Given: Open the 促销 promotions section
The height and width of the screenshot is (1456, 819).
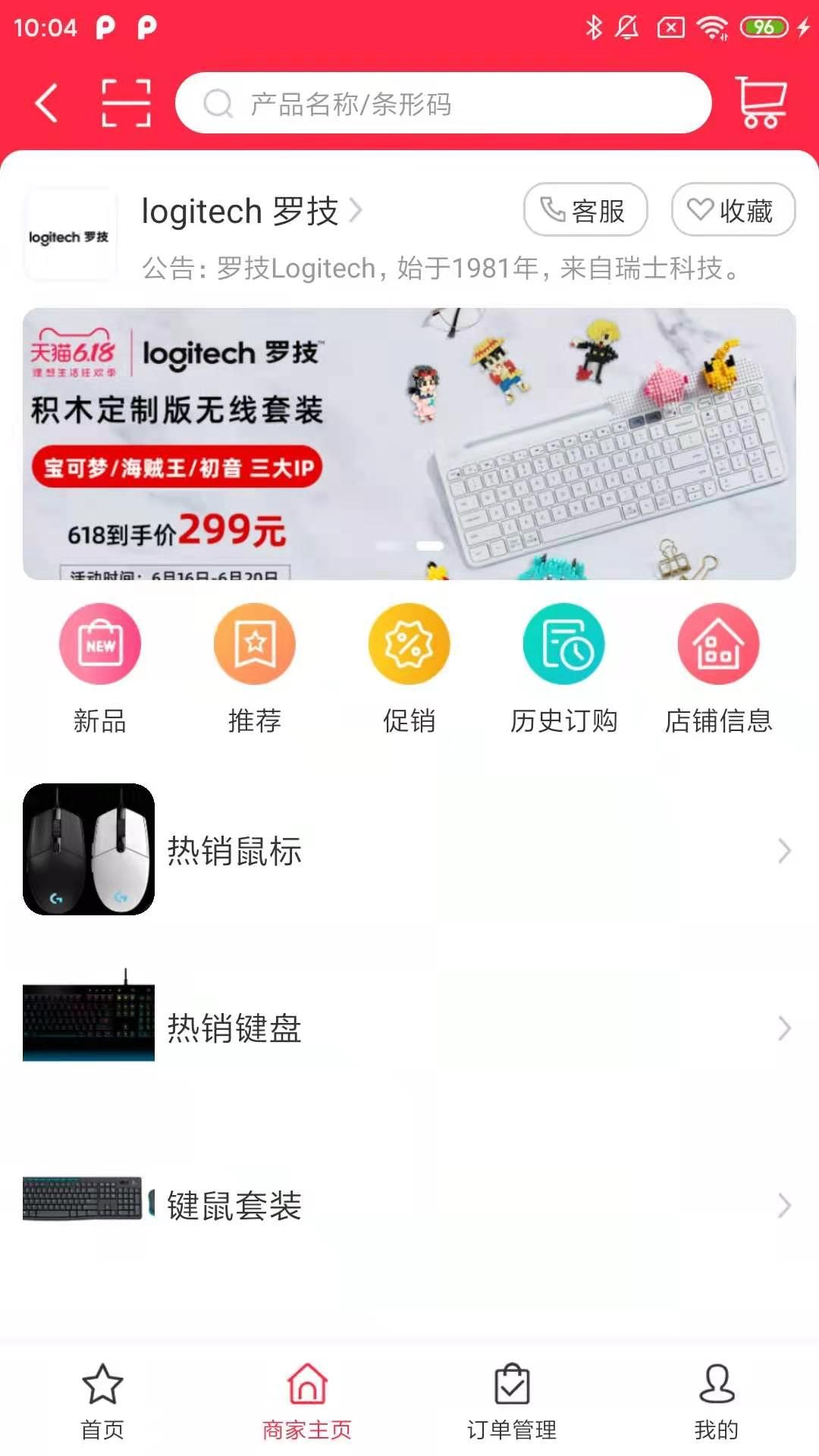Looking at the screenshot, I should (x=409, y=643).
